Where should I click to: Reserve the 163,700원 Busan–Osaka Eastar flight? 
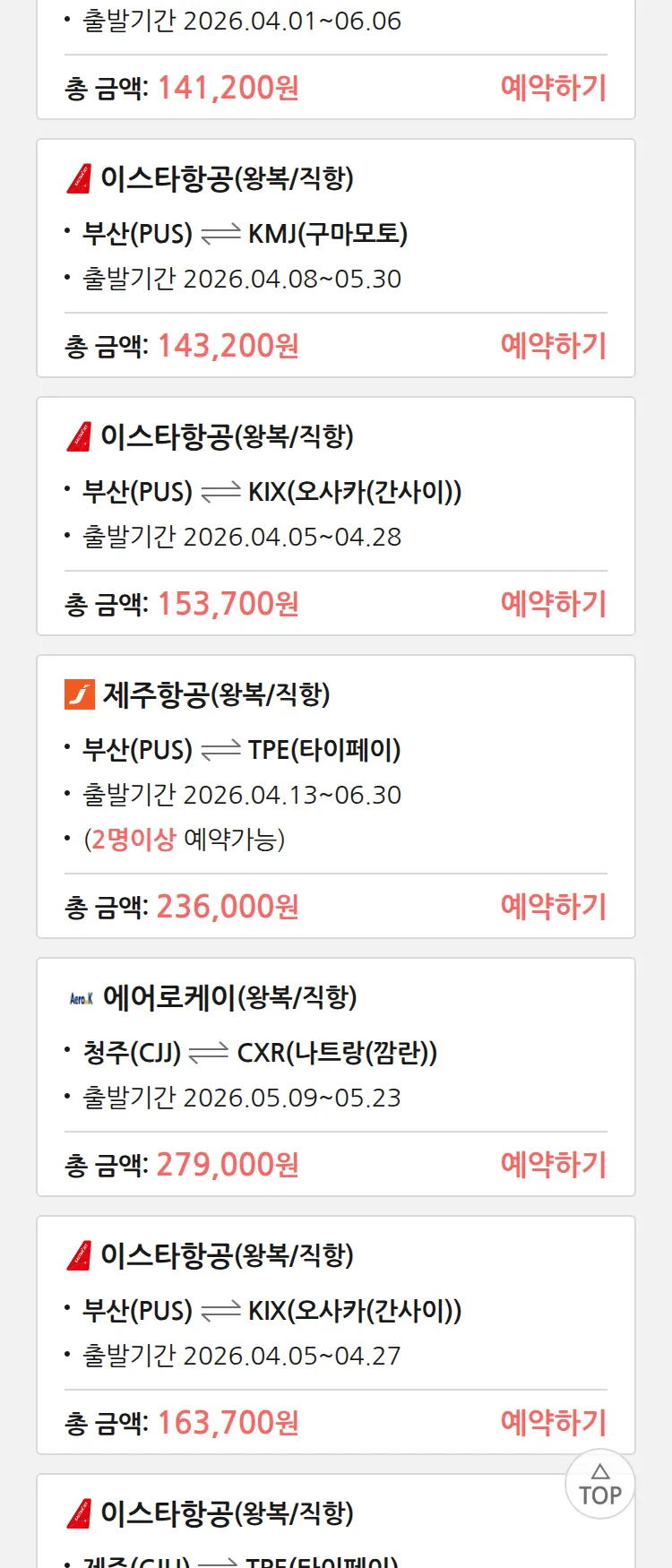[553, 1423]
